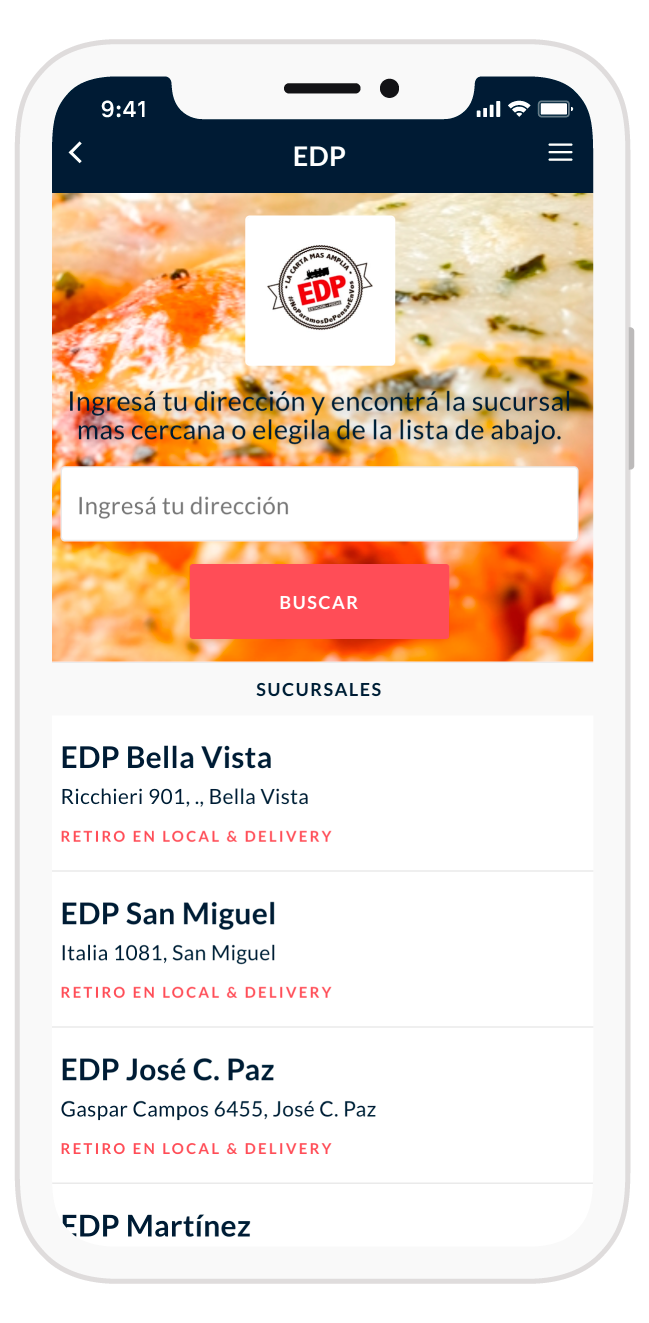649x1323 pixels.
Task: Select the EDP Bella Vista branch
Action: coord(321,793)
